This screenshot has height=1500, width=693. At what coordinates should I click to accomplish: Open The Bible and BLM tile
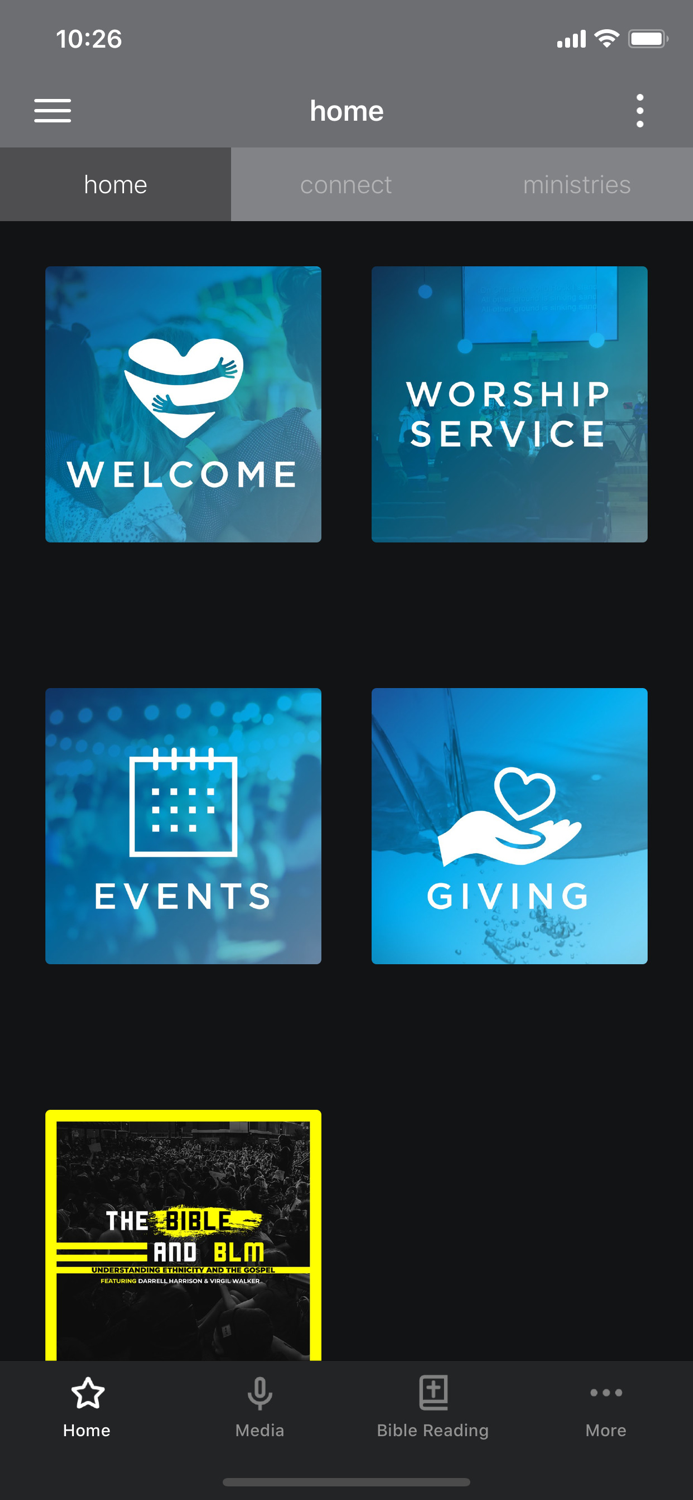pos(183,1235)
